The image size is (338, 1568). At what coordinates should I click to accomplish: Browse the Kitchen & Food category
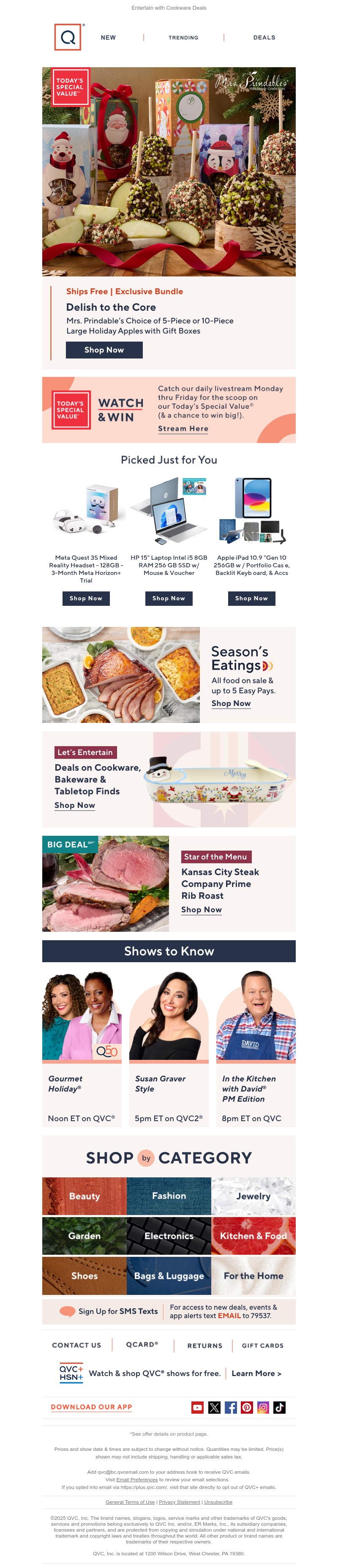253,1236
